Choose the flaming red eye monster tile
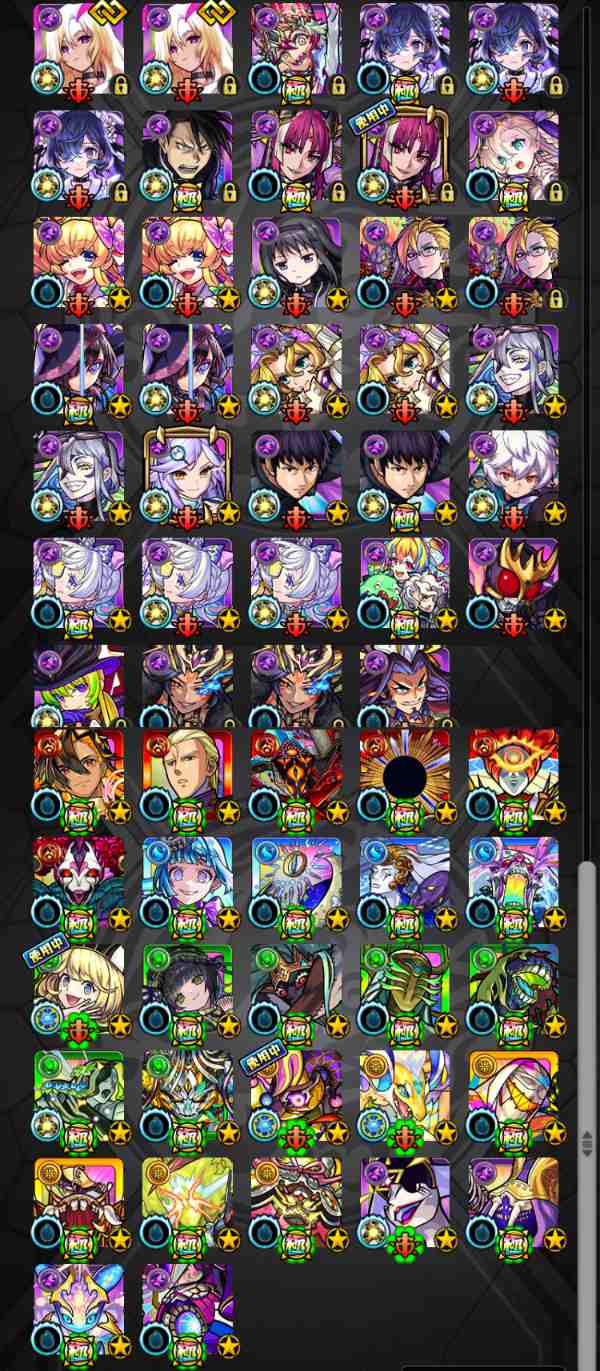600x1371 pixels. click(514, 775)
